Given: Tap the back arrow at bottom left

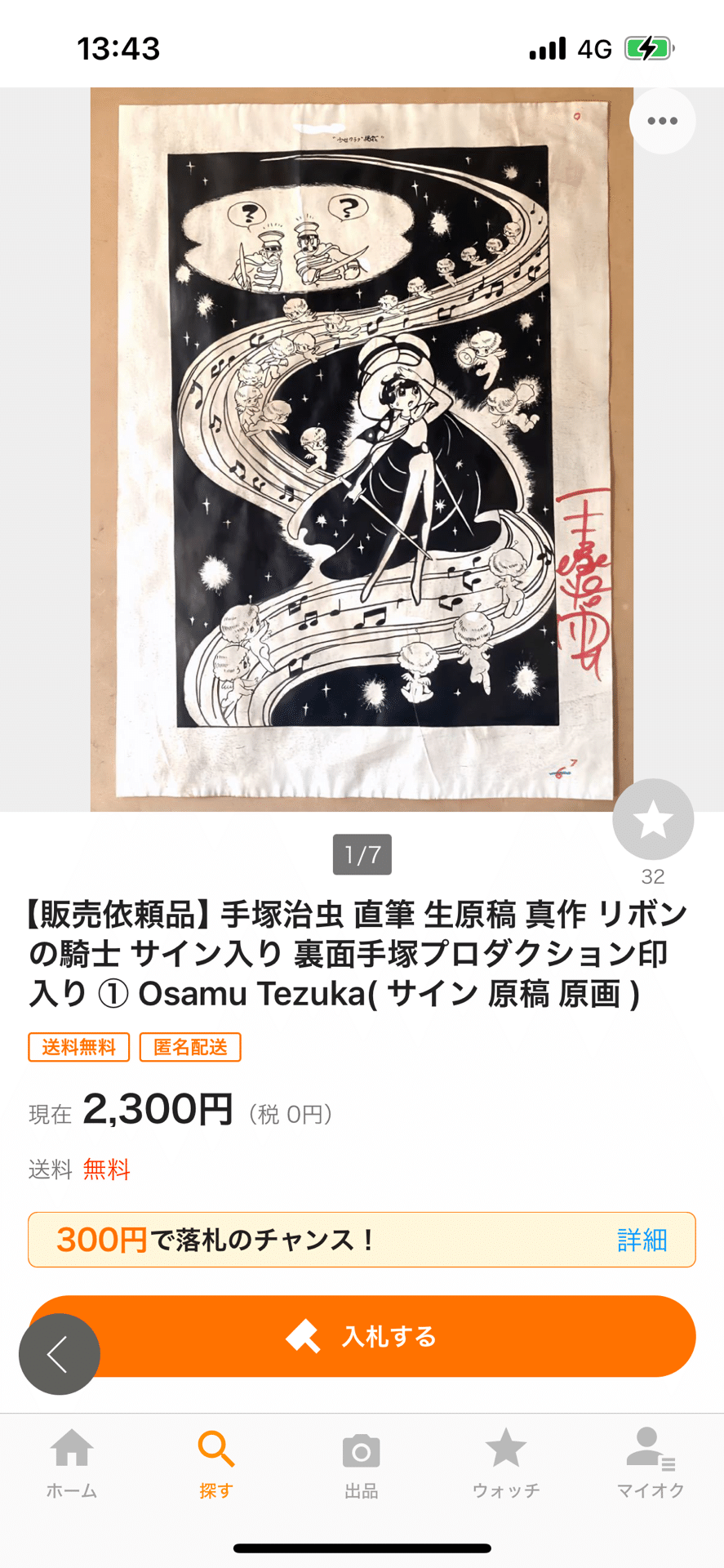Looking at the screenshot, I should point(58,1352).
